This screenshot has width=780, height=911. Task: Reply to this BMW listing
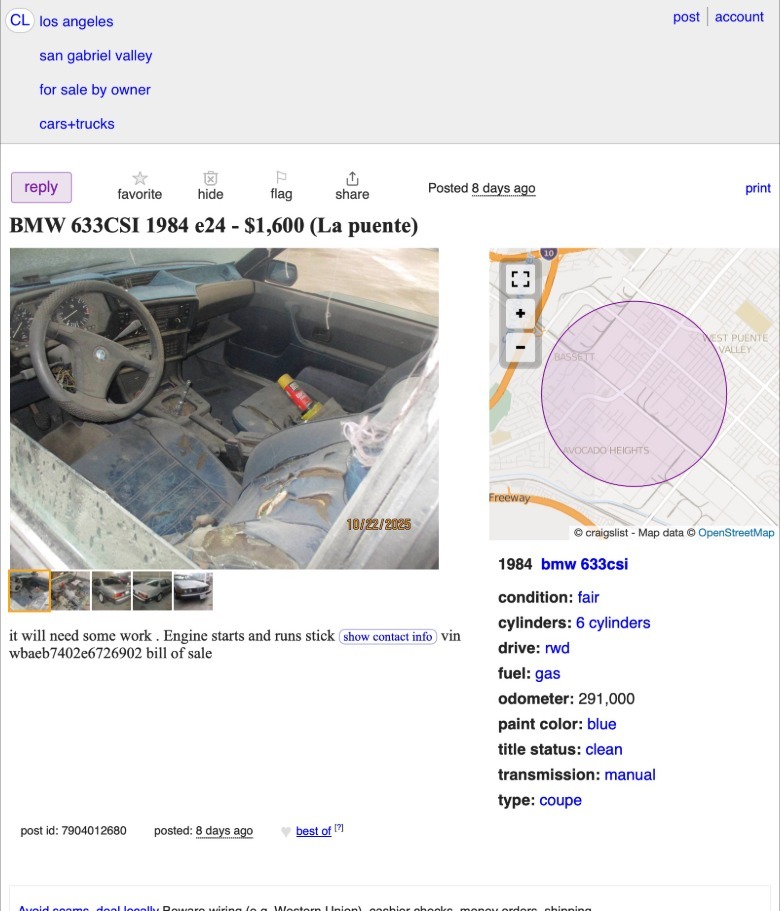click(41, 187)
